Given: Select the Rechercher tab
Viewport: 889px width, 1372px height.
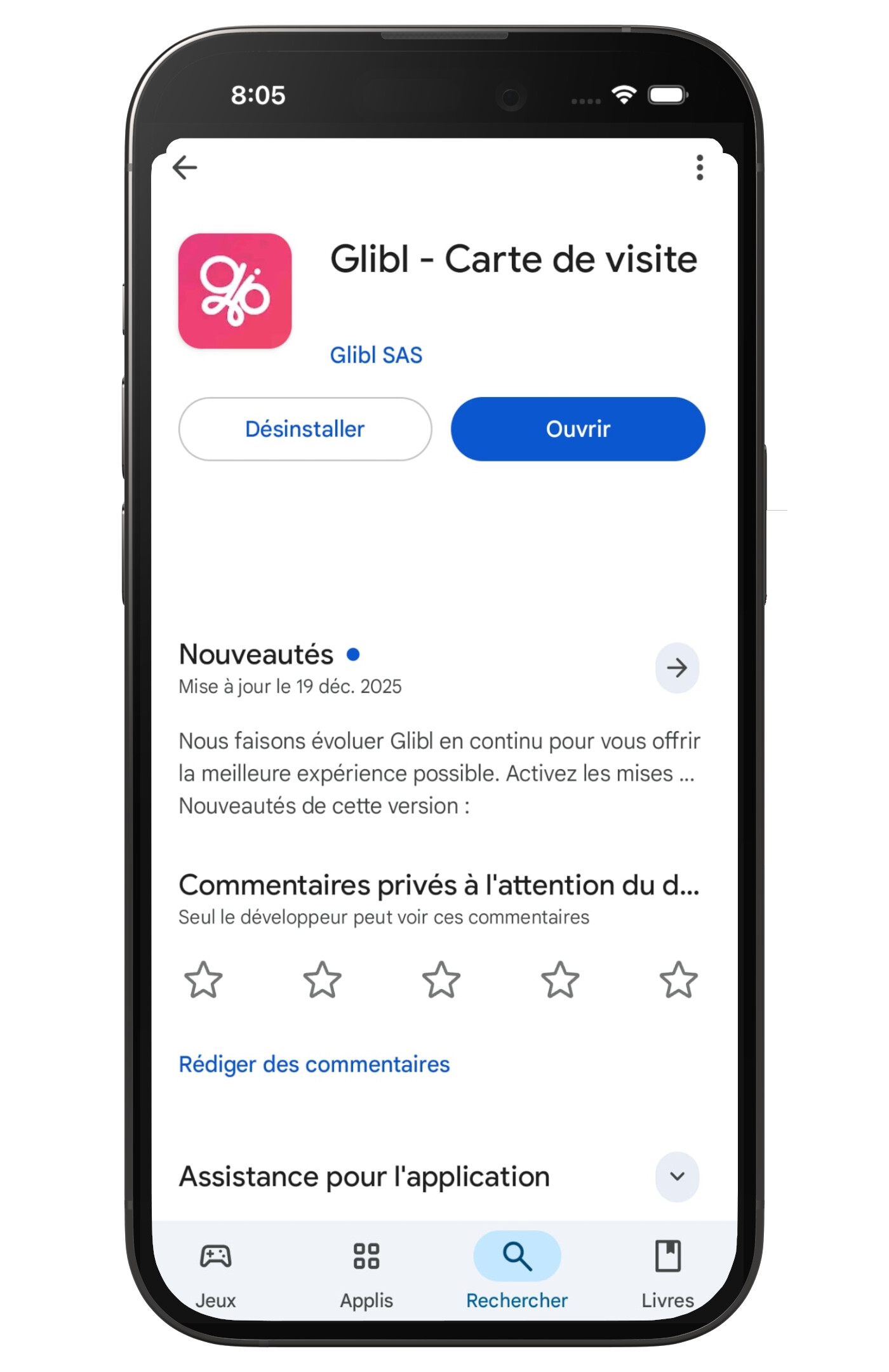Looking at the screenshot, I should pos(517,1273).
